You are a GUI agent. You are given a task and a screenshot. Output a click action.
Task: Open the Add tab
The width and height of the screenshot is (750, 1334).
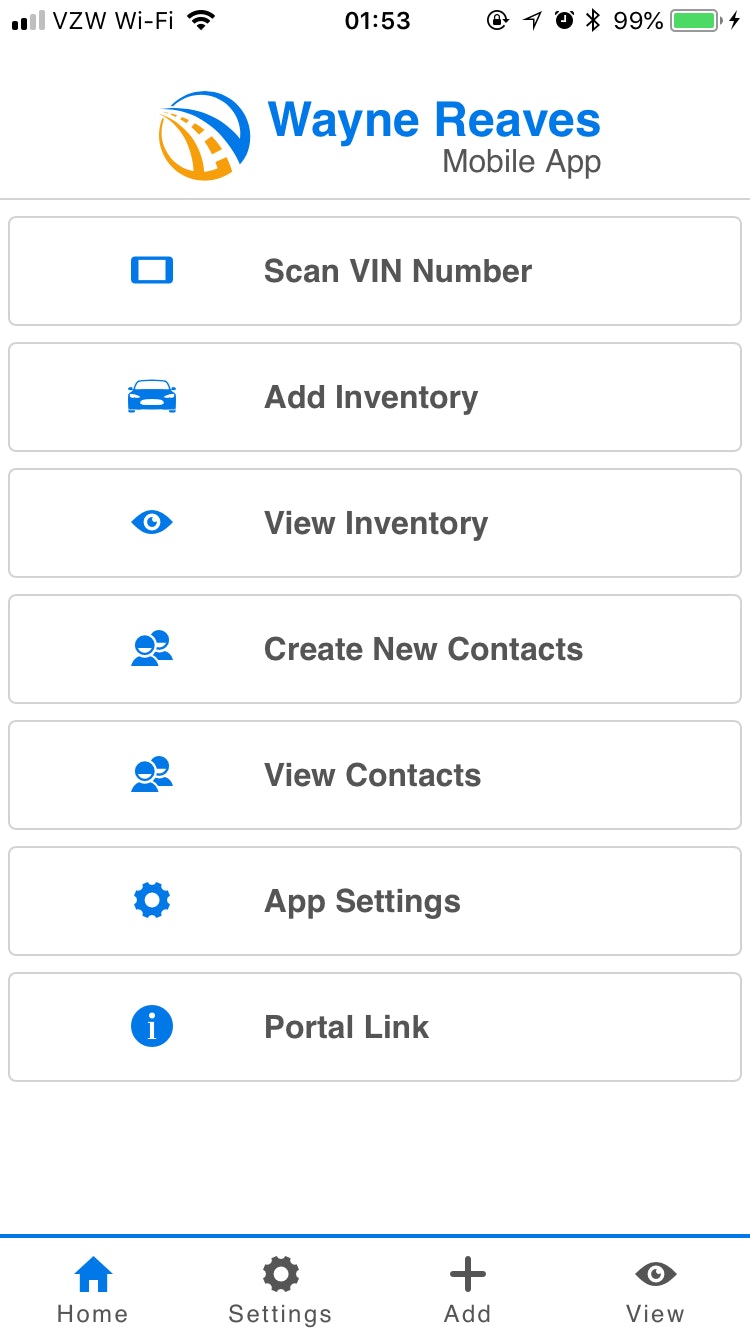467,1290
